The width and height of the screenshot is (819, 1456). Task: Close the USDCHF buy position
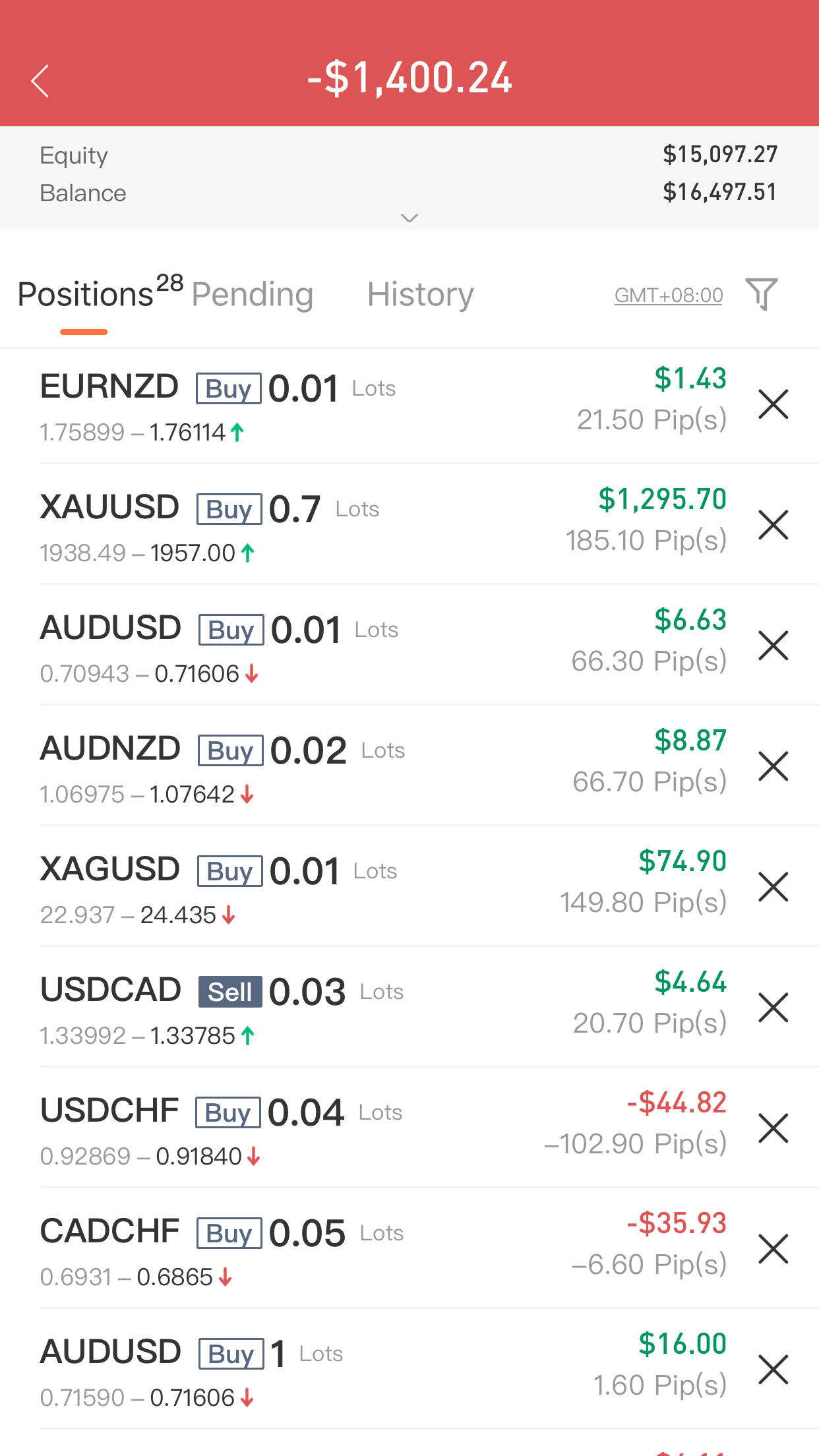click(773, 1128)
